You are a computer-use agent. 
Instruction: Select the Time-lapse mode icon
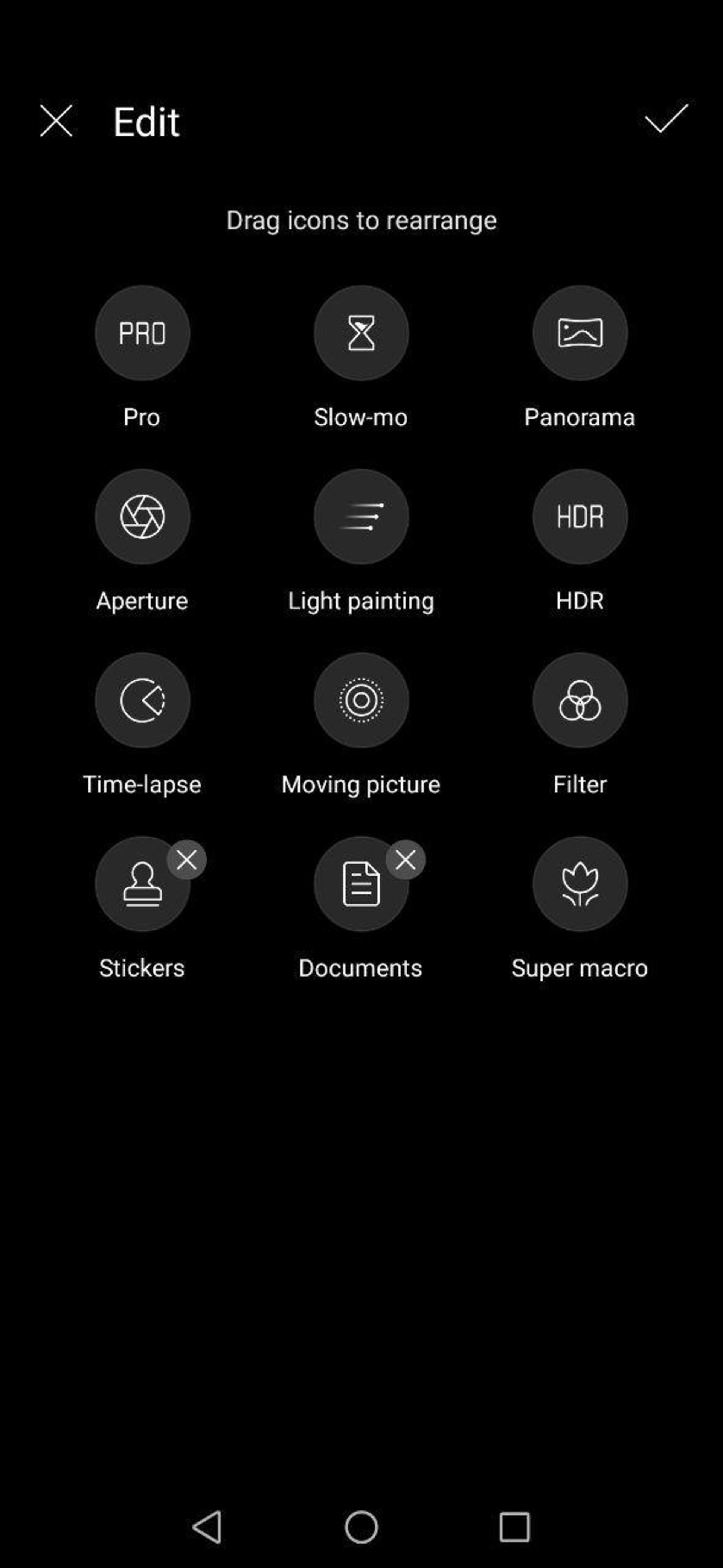[143, 701]
